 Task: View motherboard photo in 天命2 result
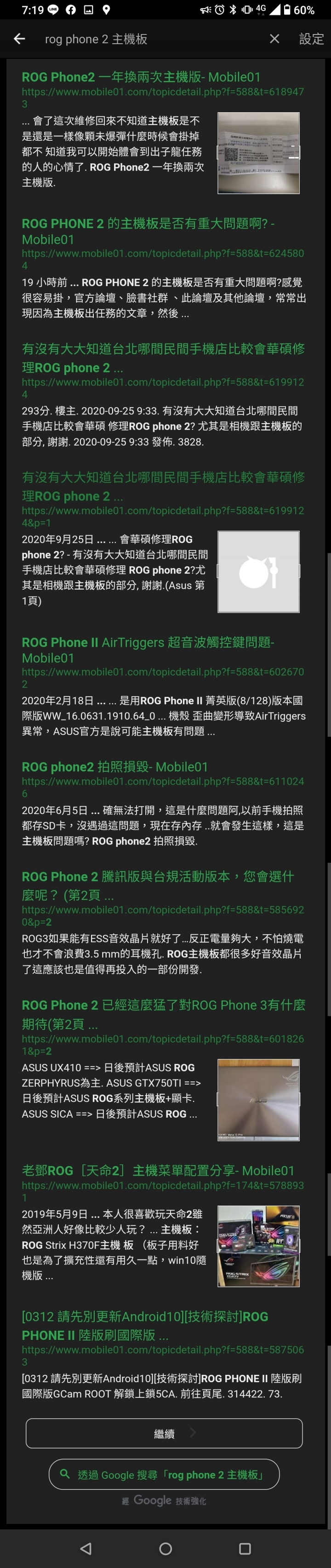pyautogui.click(x=258, y=1246)
